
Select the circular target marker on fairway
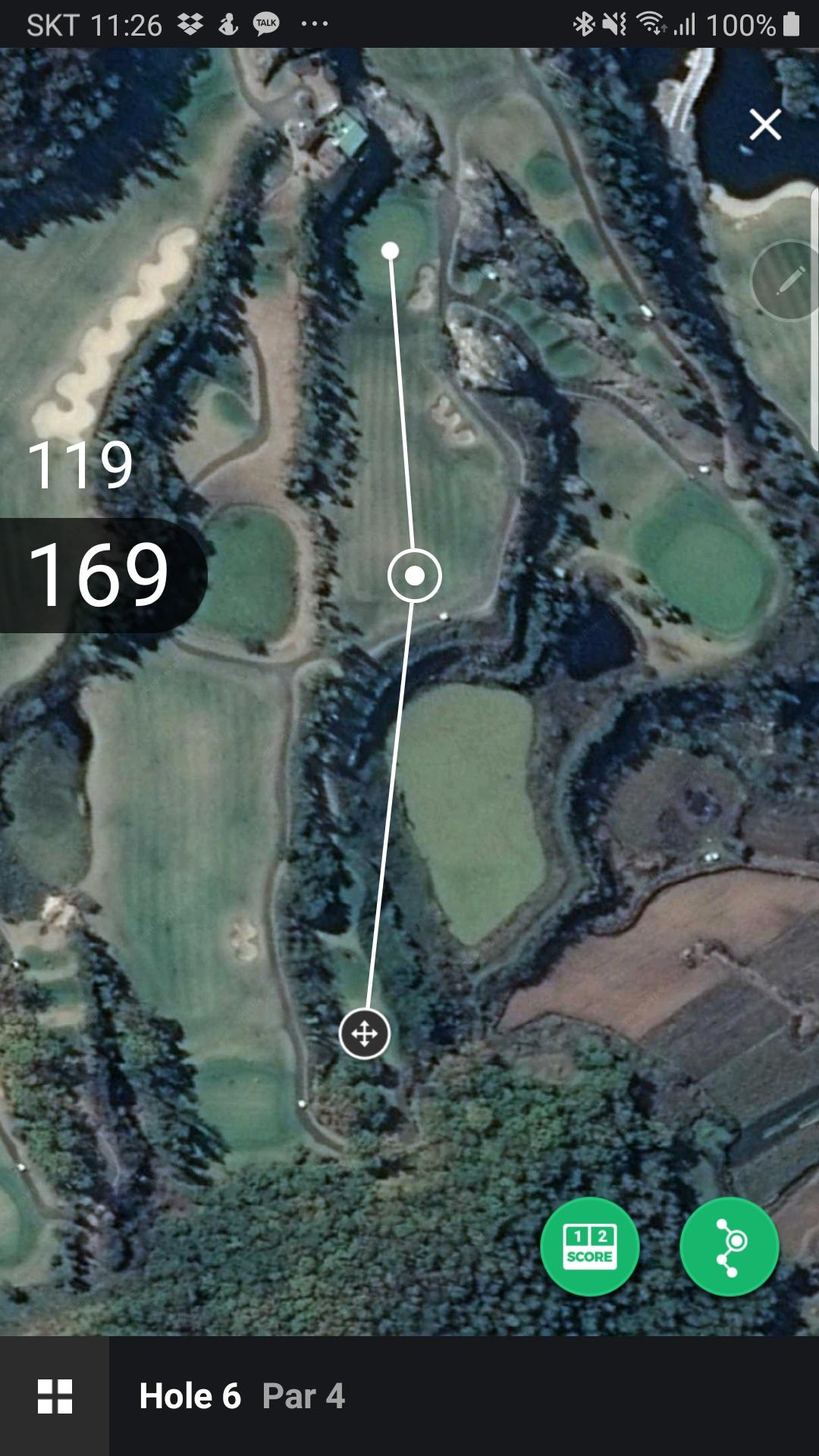click(414, 576)
